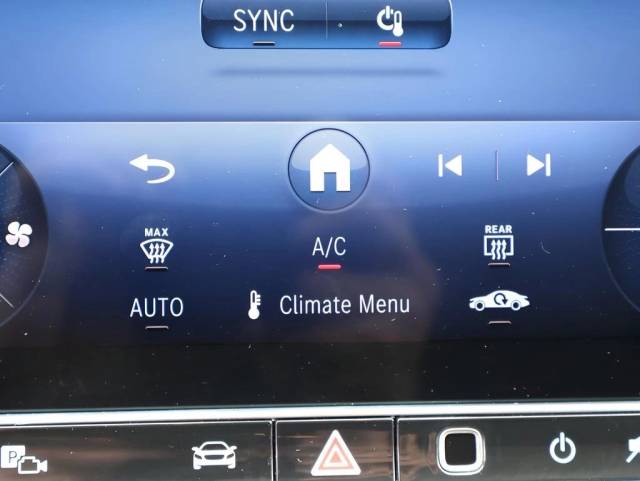
Task: Skip to the previous track
Action: pyautogui.click(x=450, y=166)
